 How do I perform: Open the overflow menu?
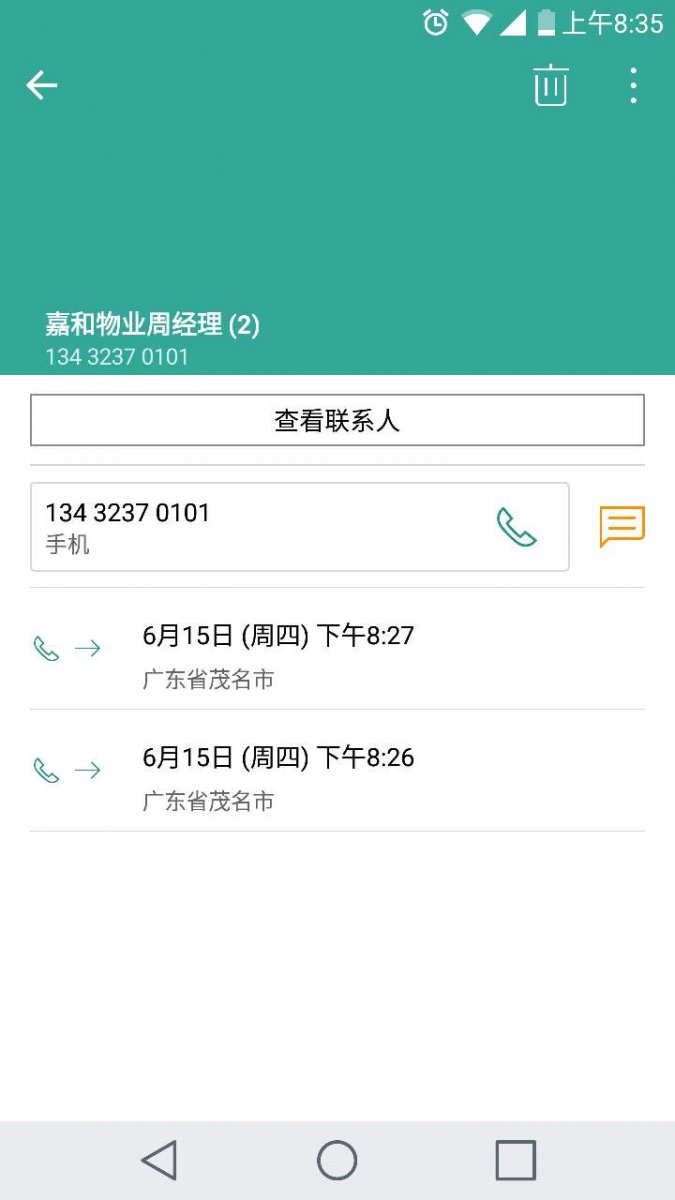pyautogui.click(x=633, y=86)
